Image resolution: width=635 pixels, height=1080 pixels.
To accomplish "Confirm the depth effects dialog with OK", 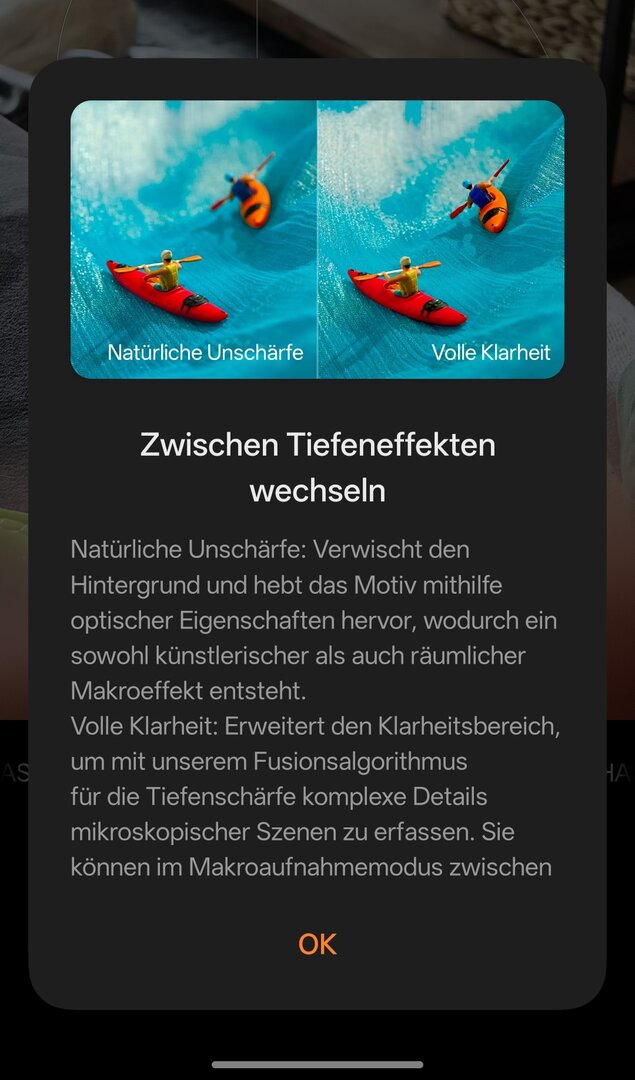I will (317, 944).
